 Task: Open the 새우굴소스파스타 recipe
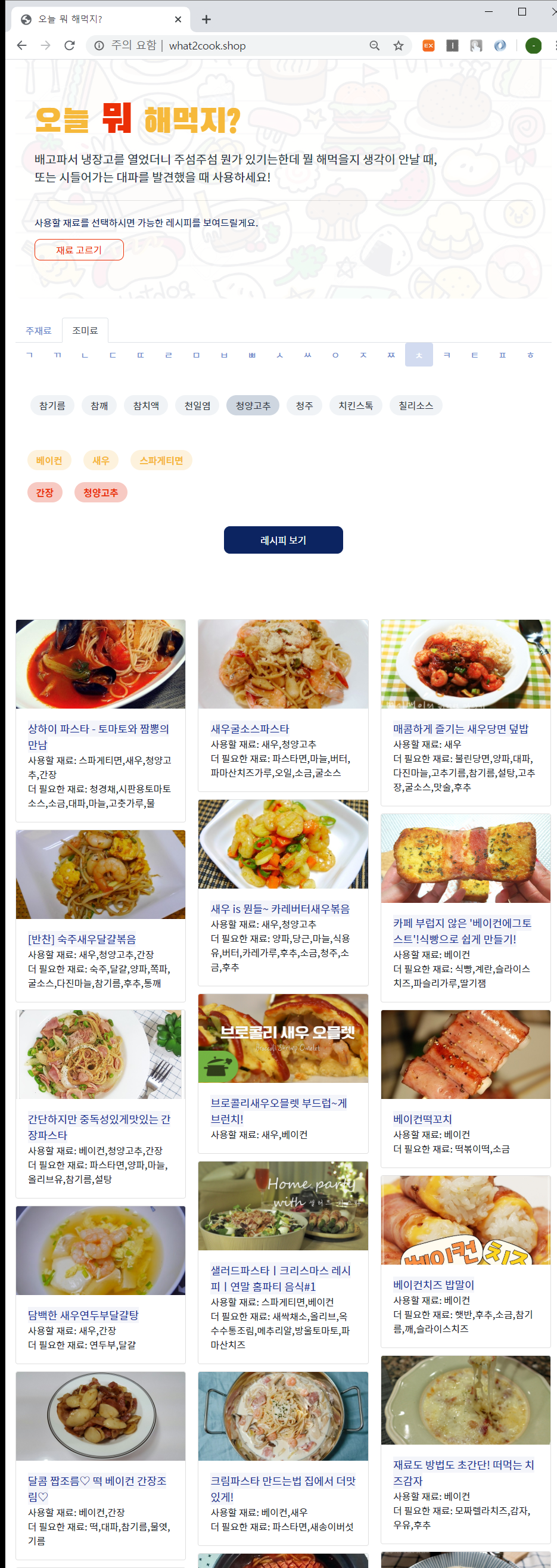(x=250, y=729)
